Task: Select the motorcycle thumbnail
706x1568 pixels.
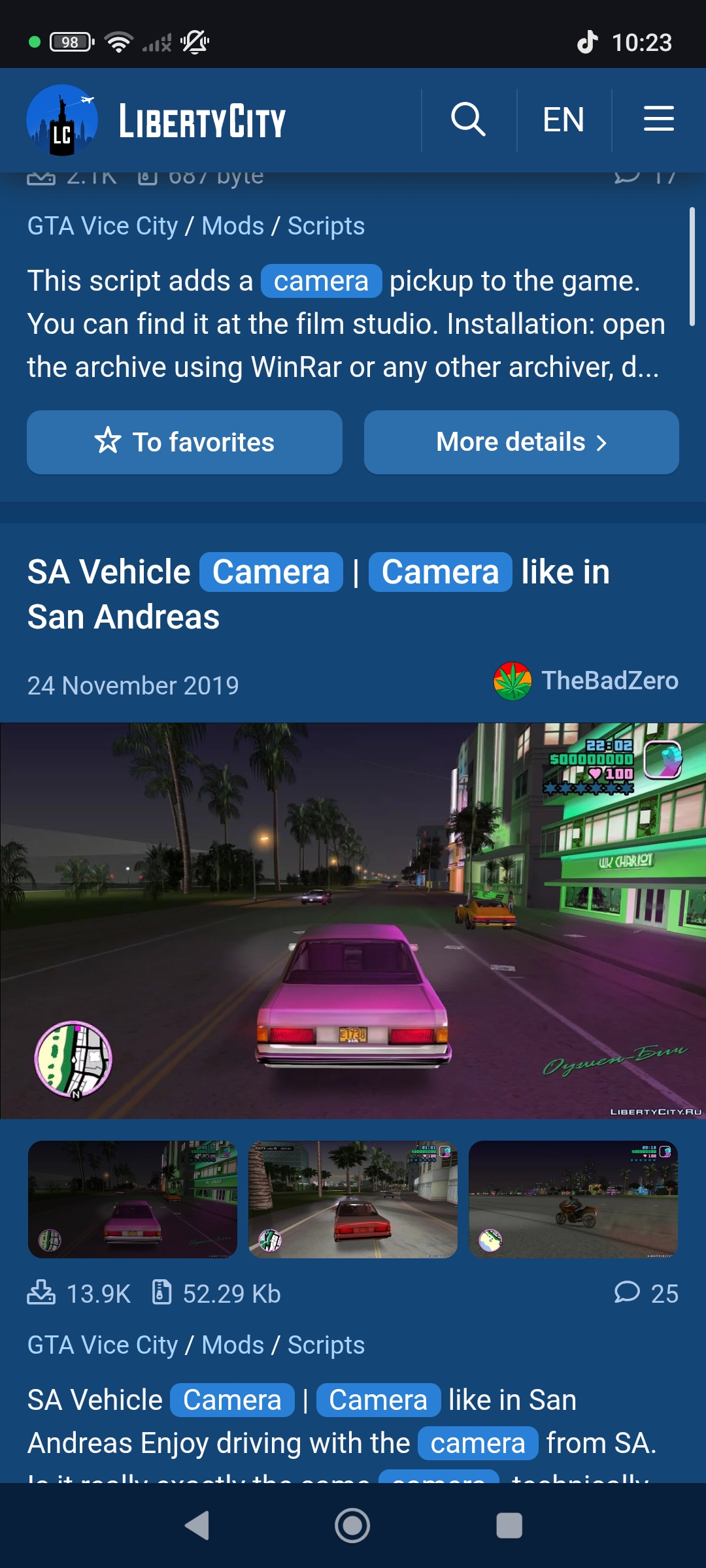Action: [x=573, y=1200]
